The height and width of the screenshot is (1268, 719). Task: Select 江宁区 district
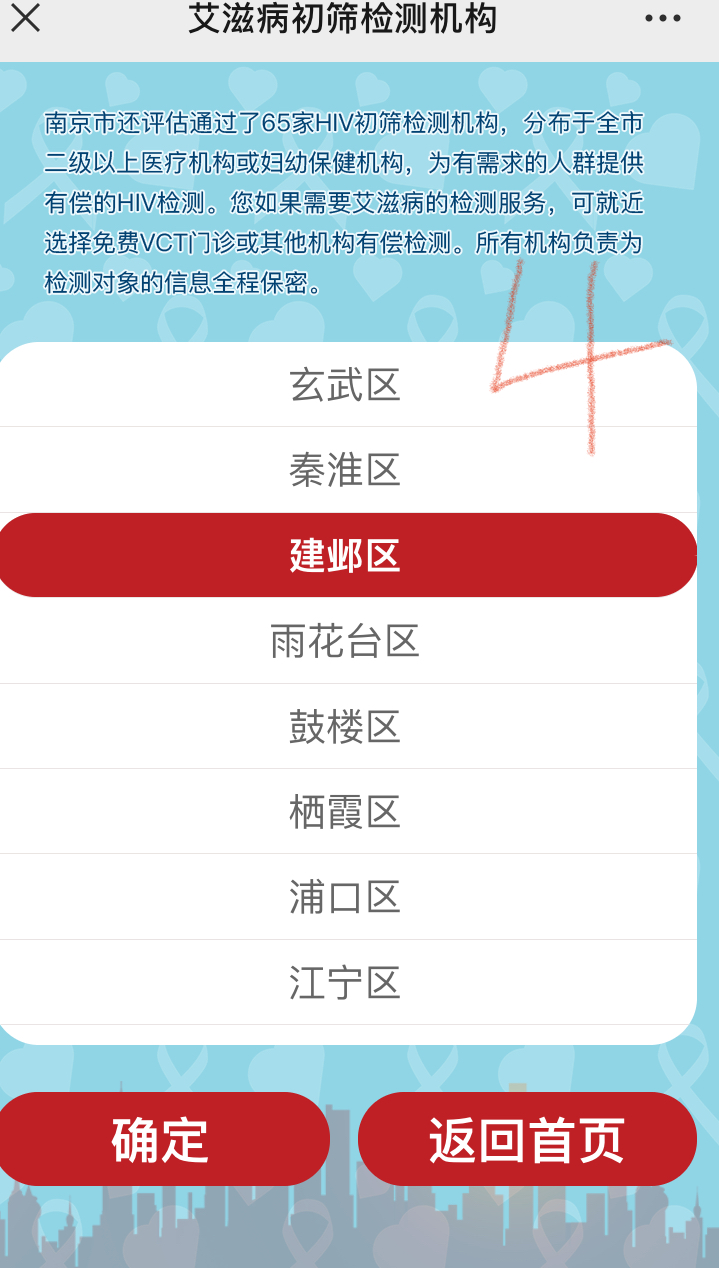pyautogui.click(x=345, y=983)
